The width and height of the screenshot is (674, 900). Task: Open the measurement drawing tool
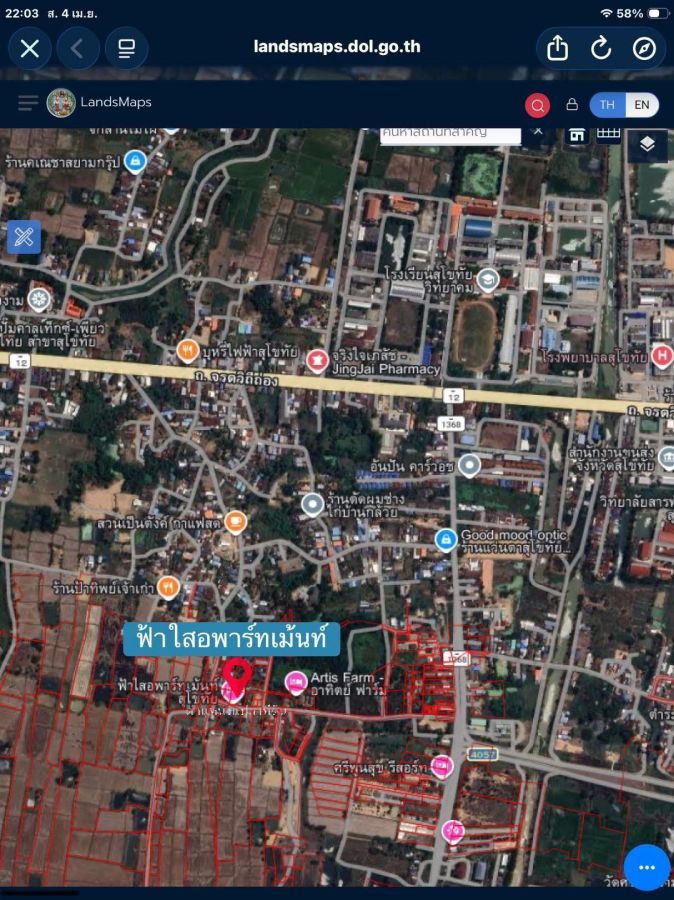(24, 237)
